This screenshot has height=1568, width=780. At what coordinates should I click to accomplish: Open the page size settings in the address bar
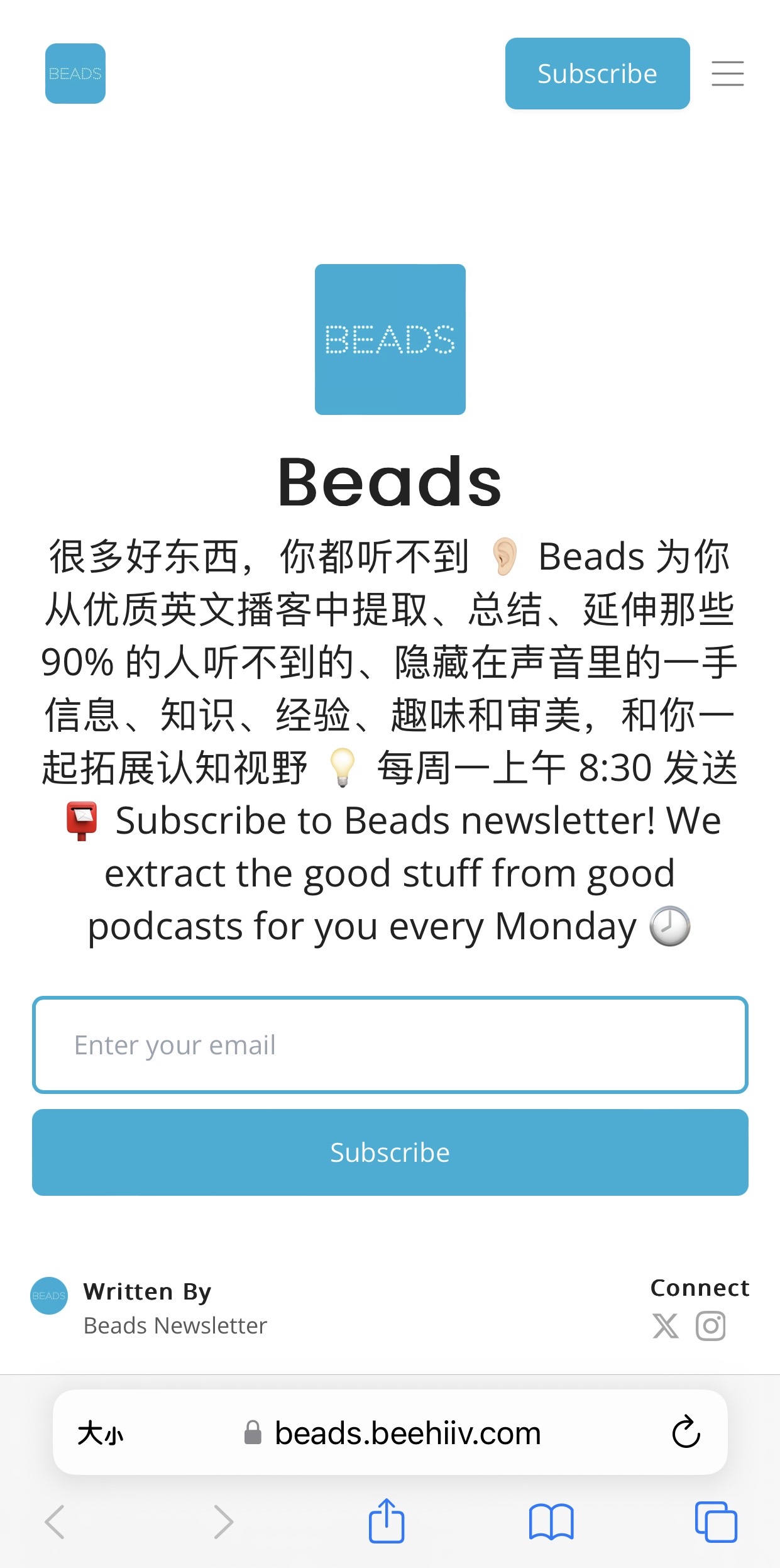(x=101, y=1434)
